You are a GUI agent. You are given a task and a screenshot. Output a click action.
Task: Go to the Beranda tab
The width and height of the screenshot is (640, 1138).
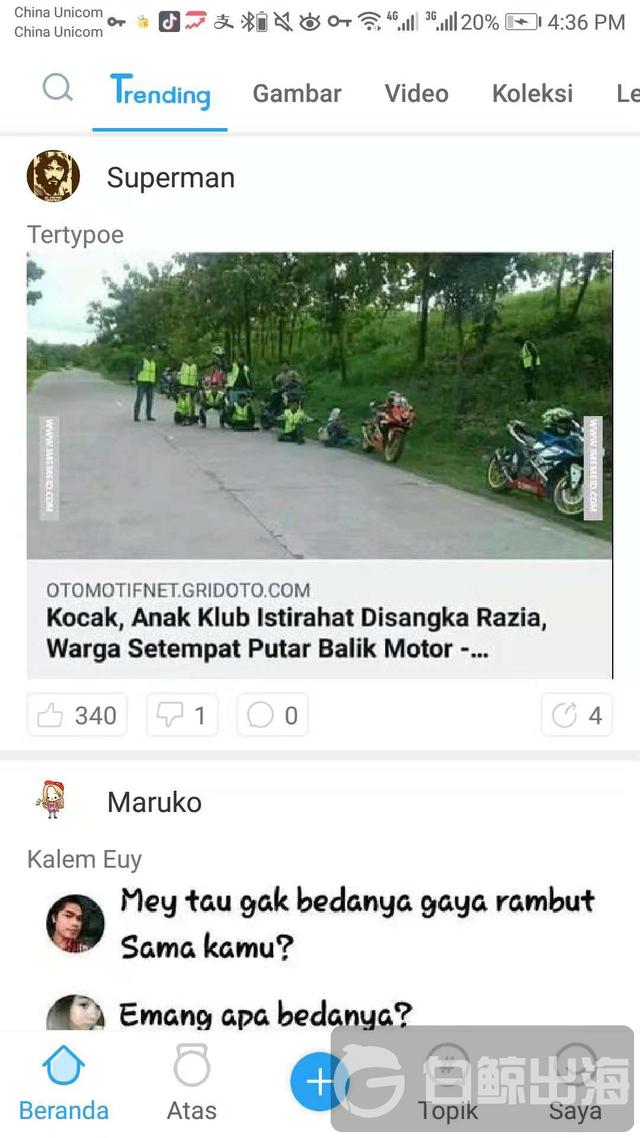[x=63, y=1083]
